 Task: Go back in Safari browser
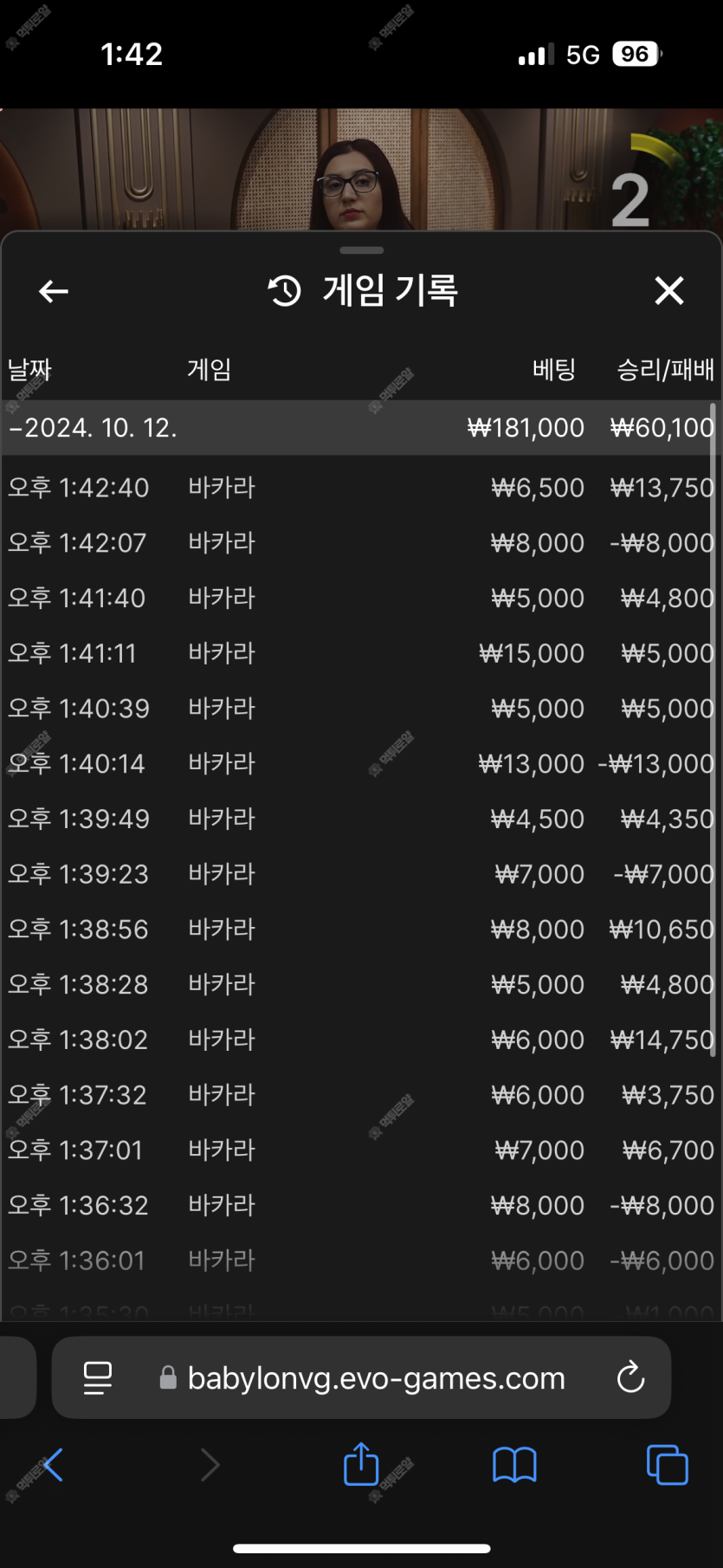click(53, 1465)
